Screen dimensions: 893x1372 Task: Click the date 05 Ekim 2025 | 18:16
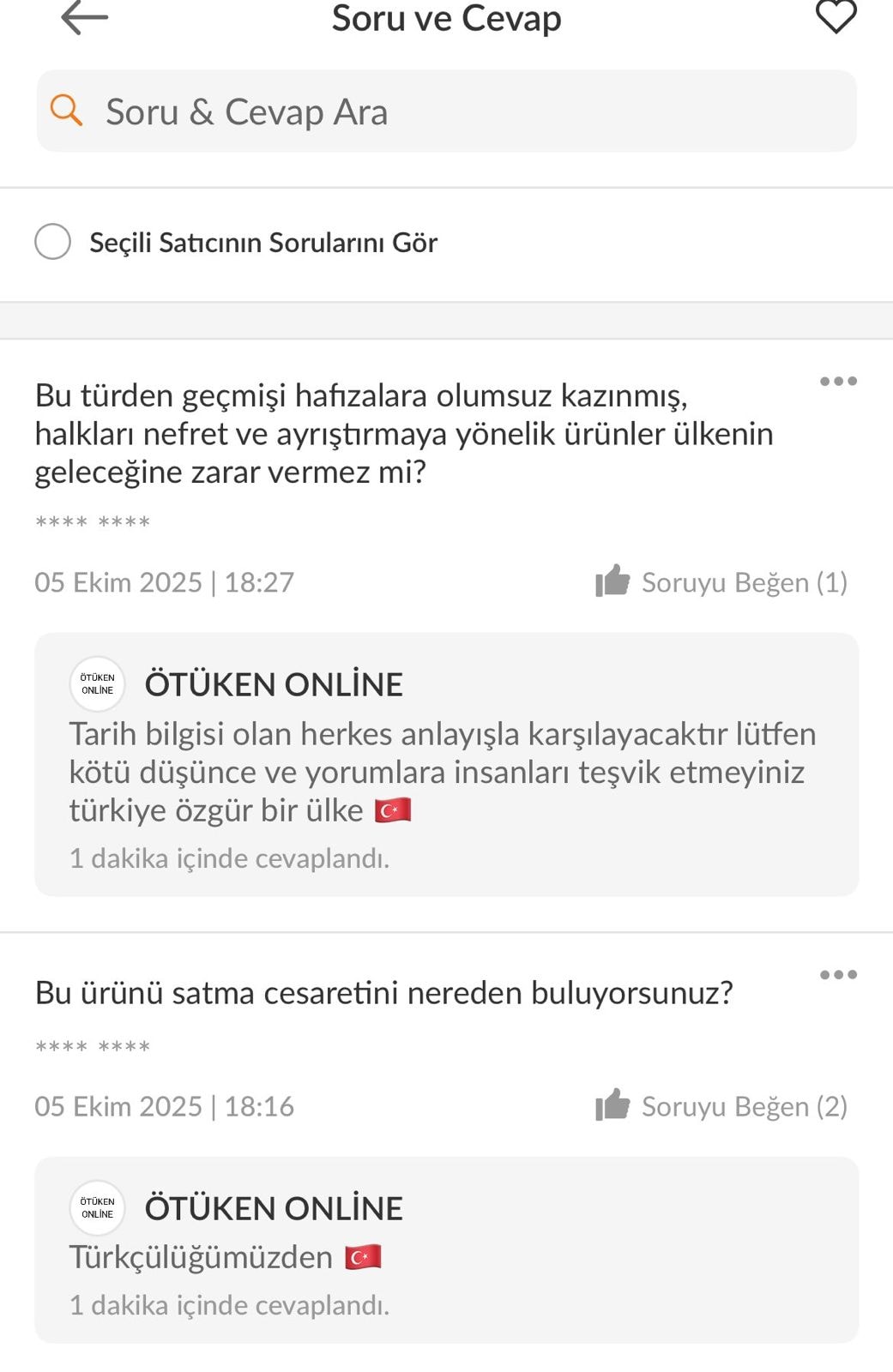pyautogui.click(x=164, y=1105)
